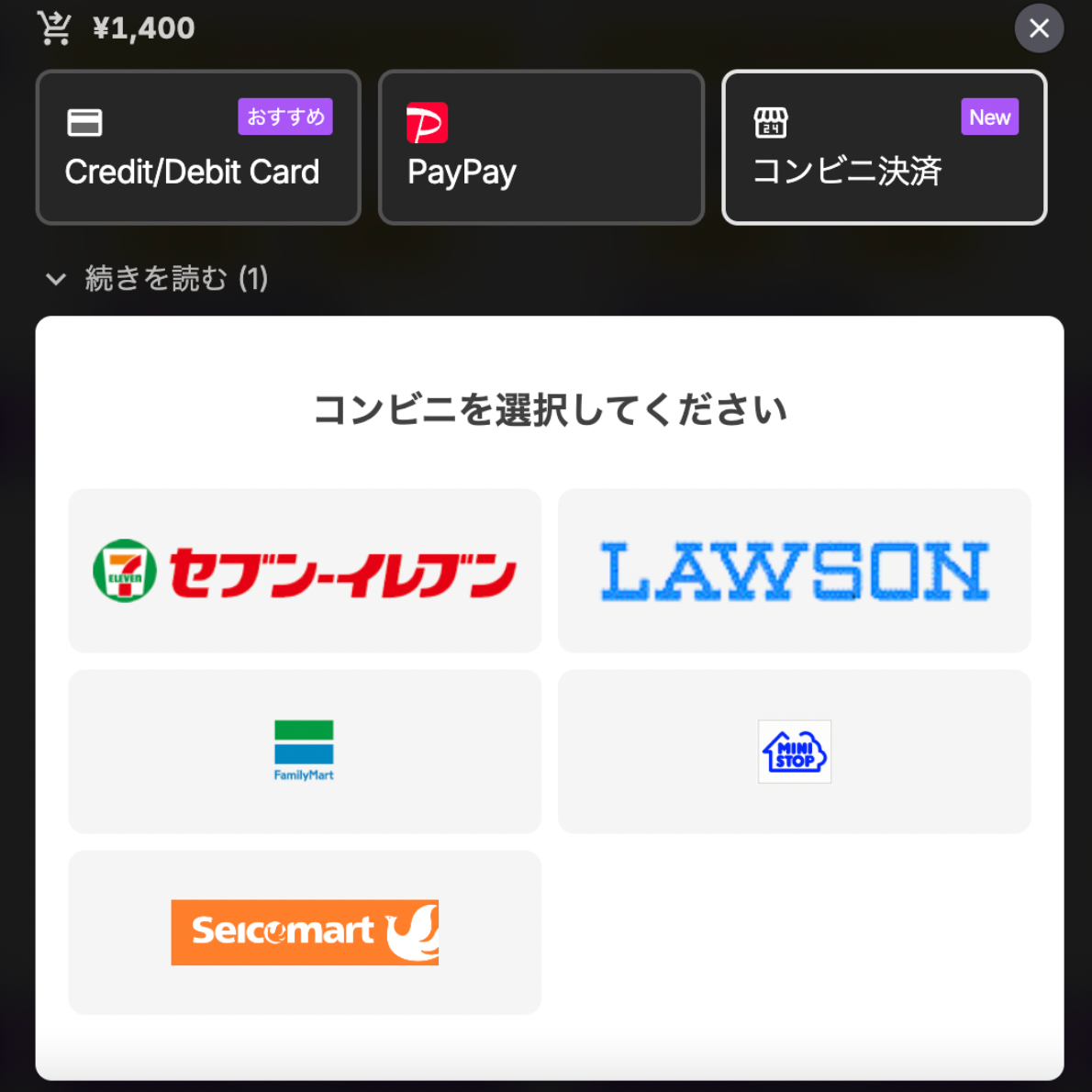Pick LAWSON as the convenience store
Viewport: 1092px width, 1092px height.
(794, 571)
